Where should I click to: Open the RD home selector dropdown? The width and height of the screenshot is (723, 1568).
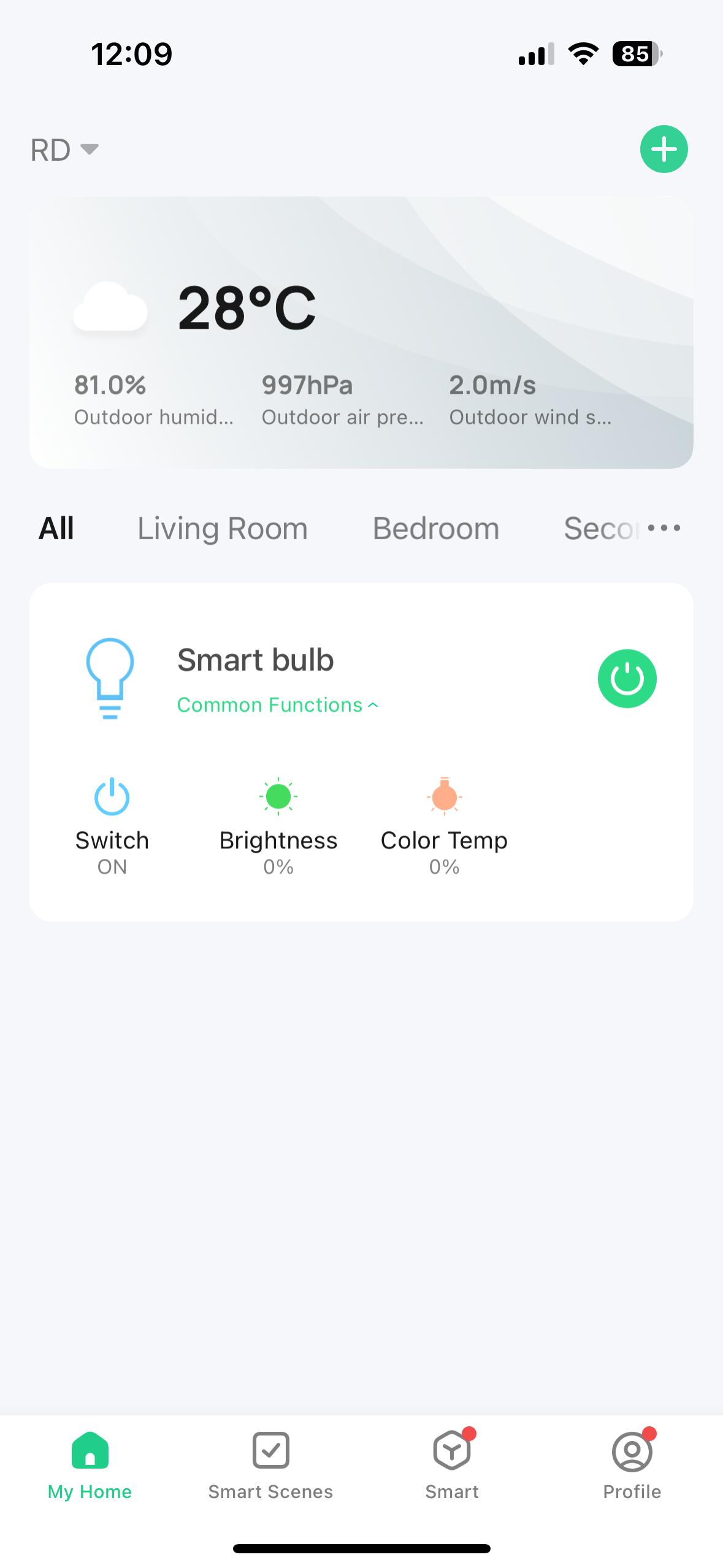[64, 150]
